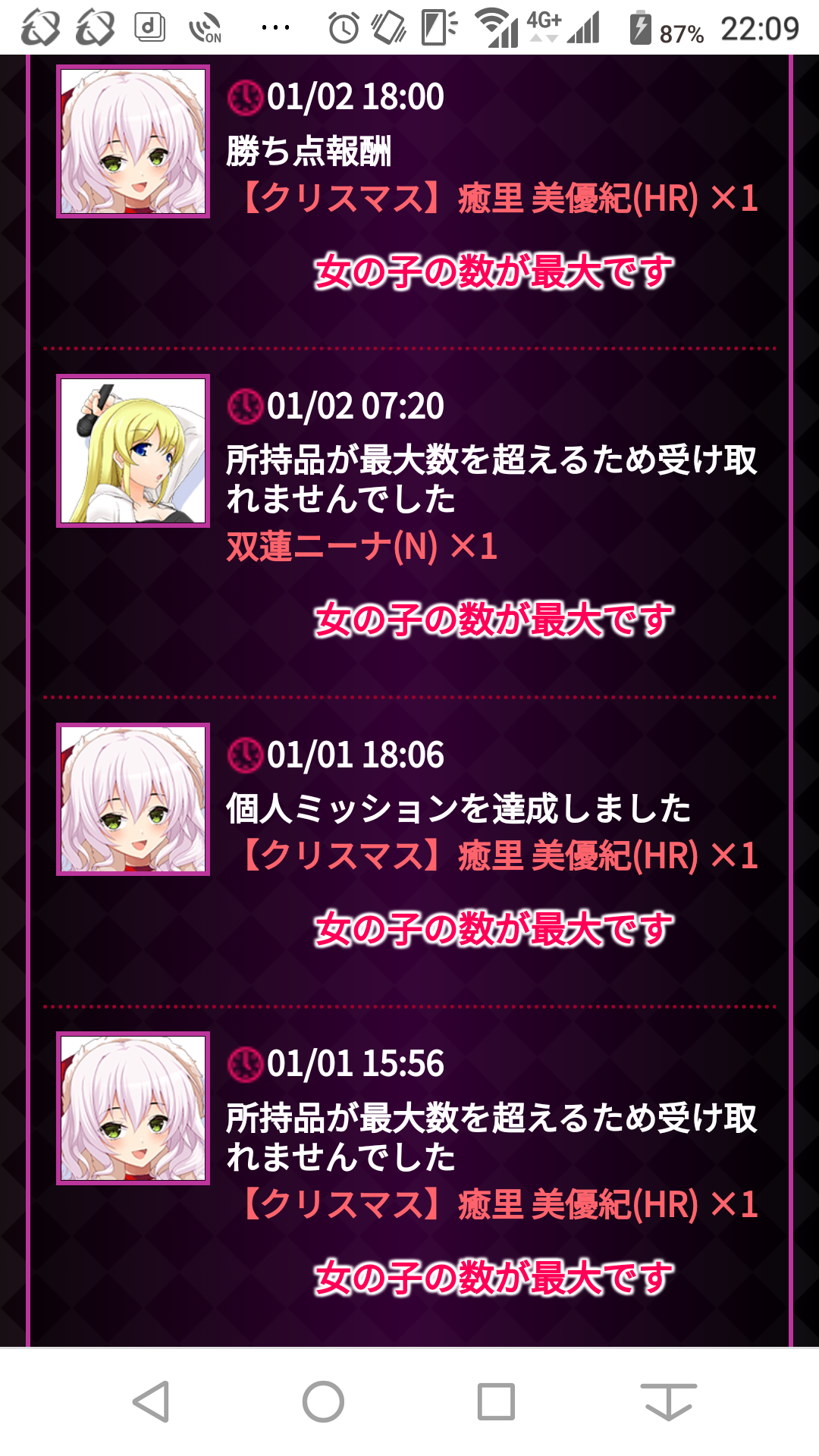
Task: Open the recent apps view
Action: click(x=496, y=1401)
